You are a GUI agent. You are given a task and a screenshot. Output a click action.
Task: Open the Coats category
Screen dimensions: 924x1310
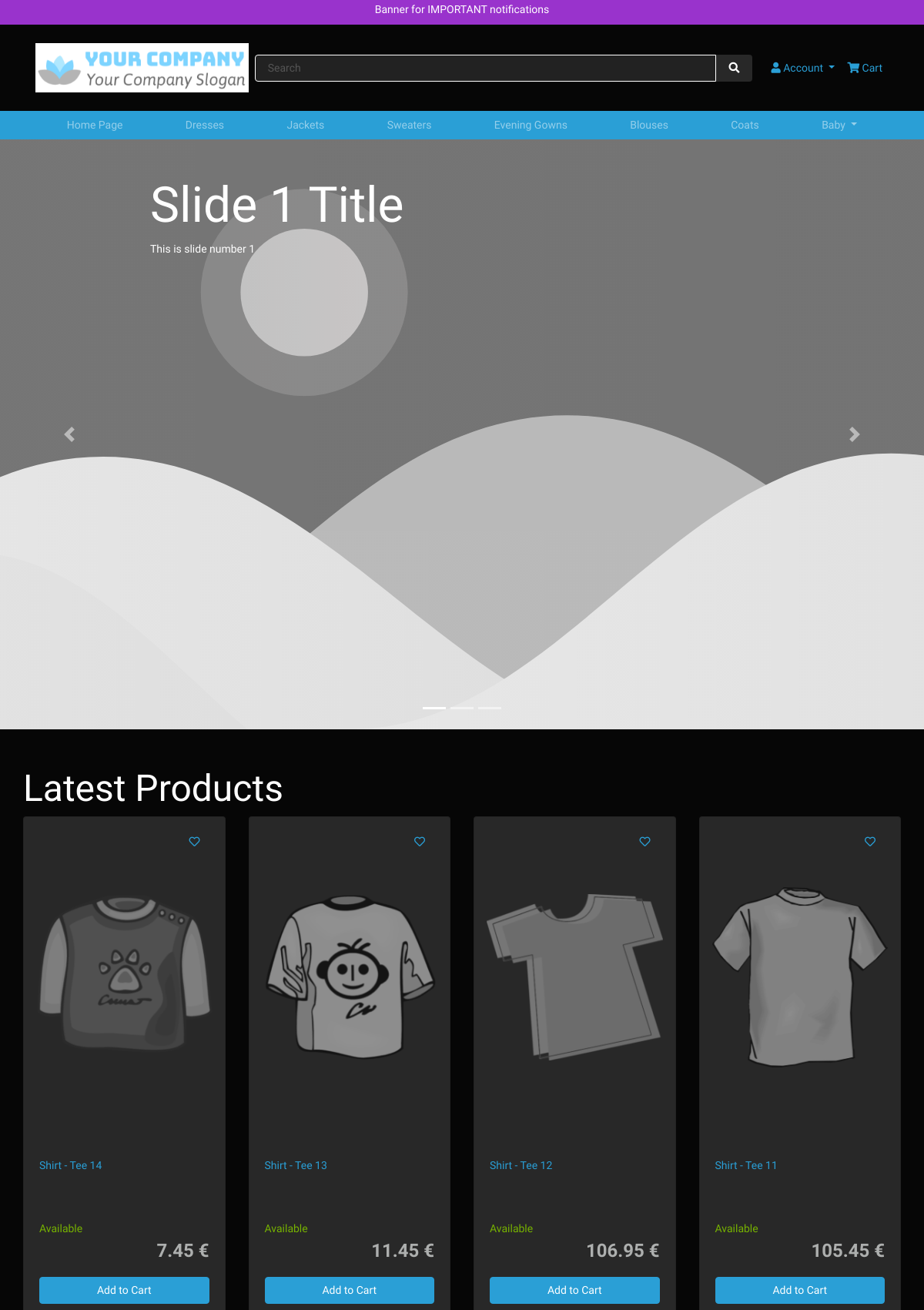point(745,125)
